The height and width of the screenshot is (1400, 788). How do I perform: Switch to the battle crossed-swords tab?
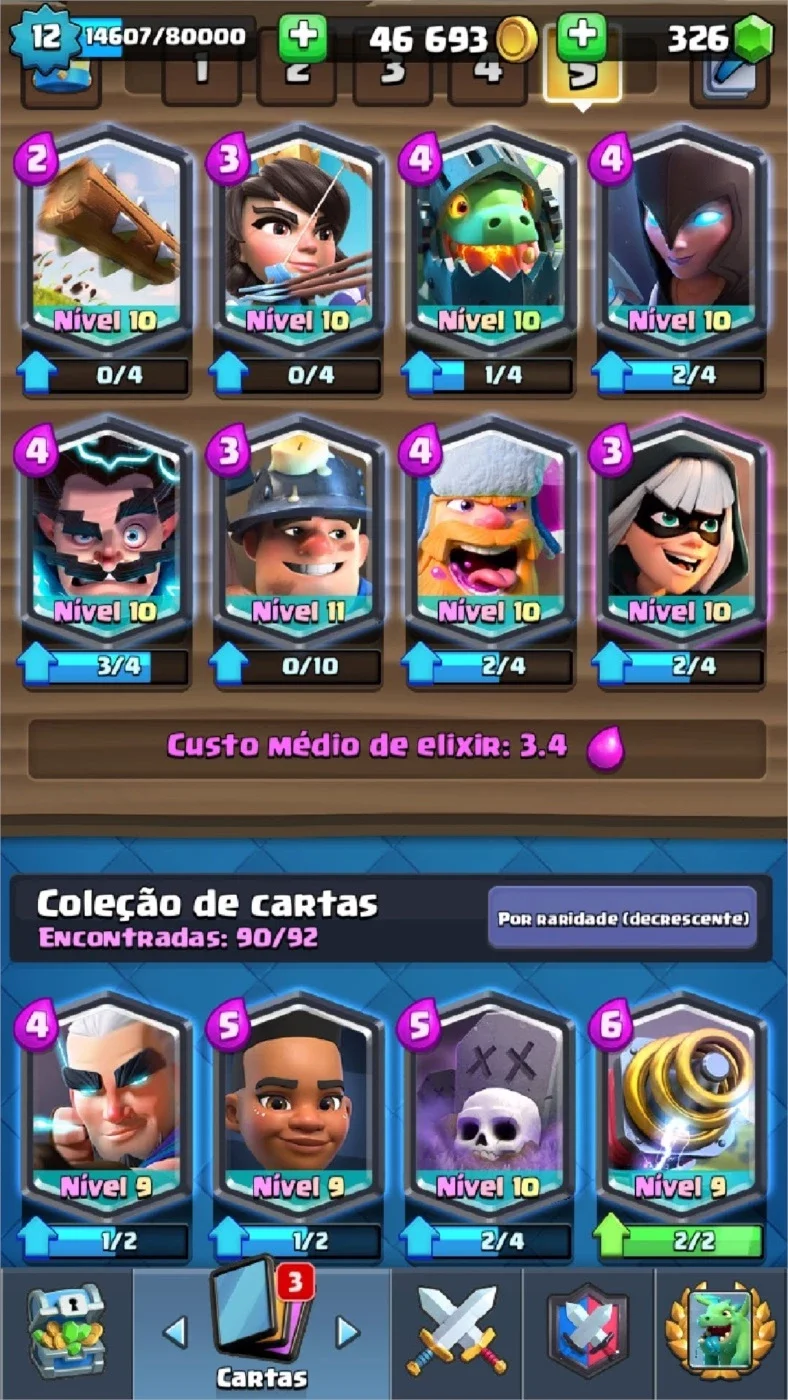click(x=457, y=1333)
